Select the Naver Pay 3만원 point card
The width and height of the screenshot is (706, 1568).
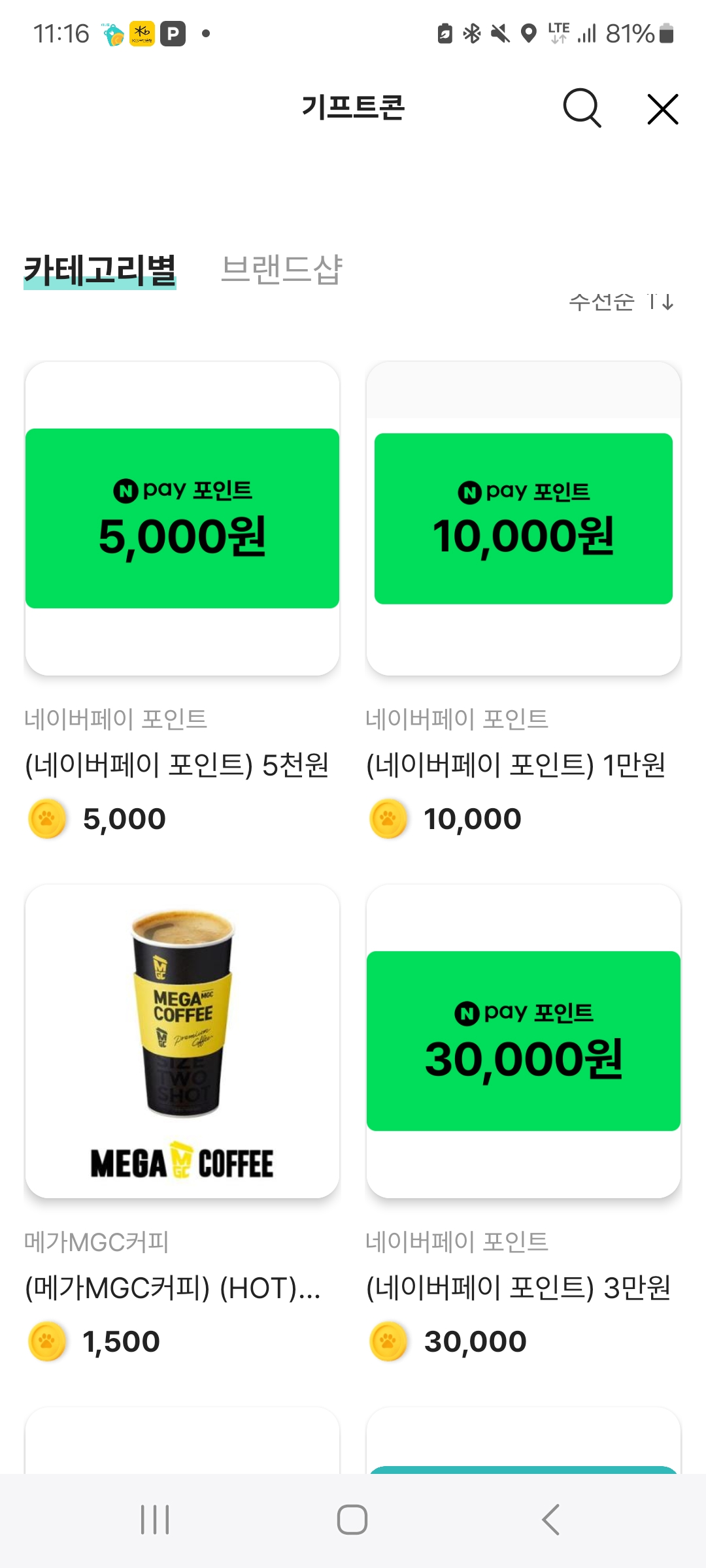tap(523, 1041)
